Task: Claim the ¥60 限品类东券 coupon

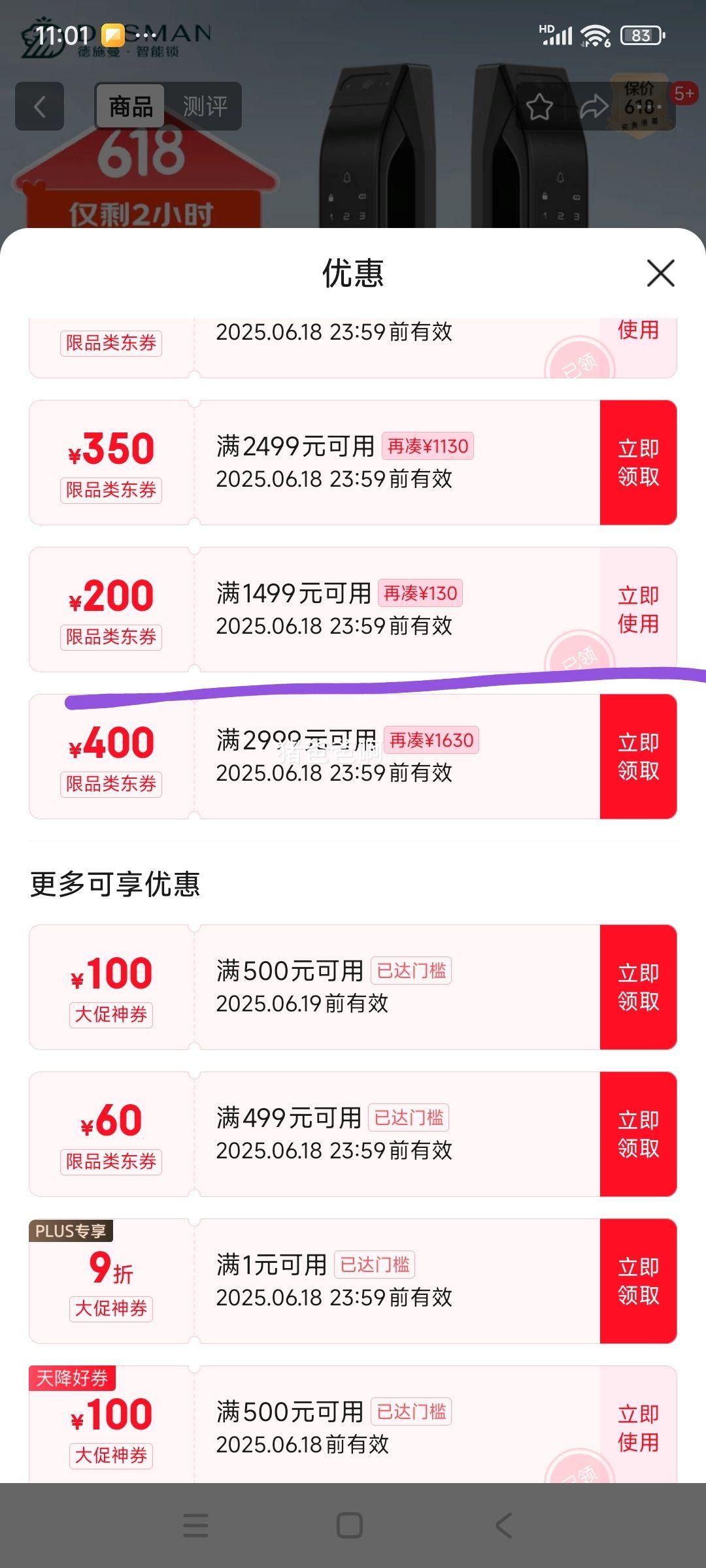Action: tap(638, 1134)
